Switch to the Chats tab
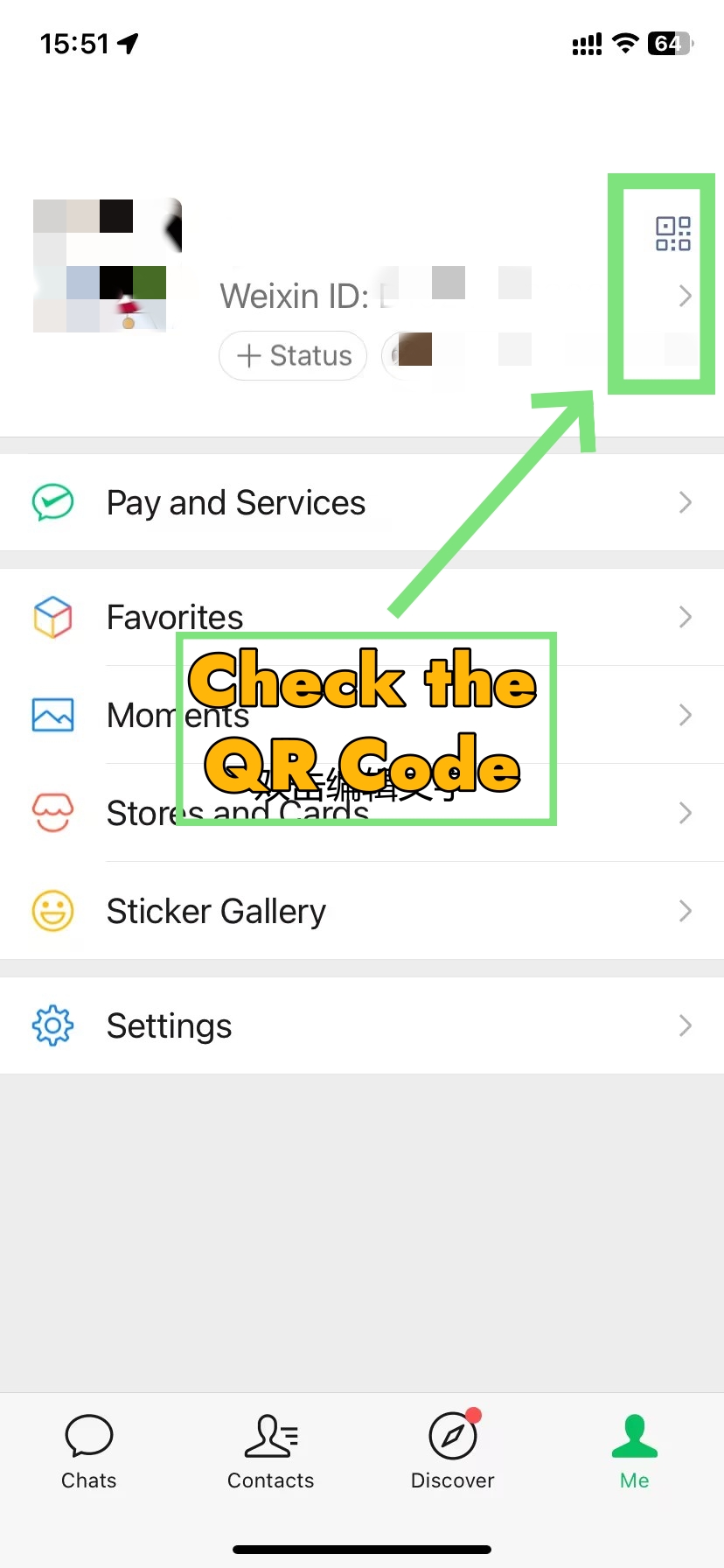Image resolution: width=724 pixels, height=1568 pixels. tap(89, 1452)
